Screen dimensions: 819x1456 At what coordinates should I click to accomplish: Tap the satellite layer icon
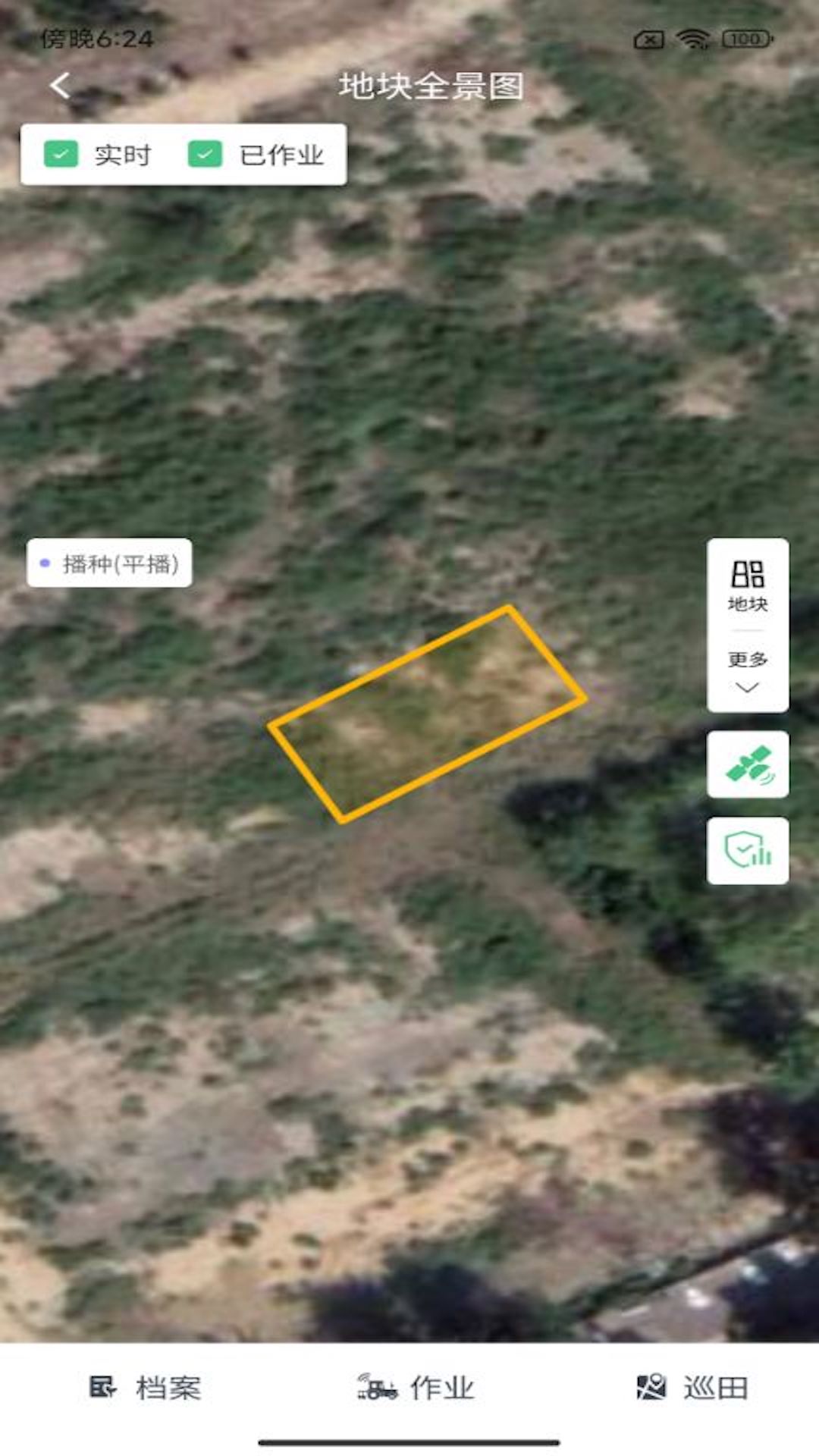point(748,764)
